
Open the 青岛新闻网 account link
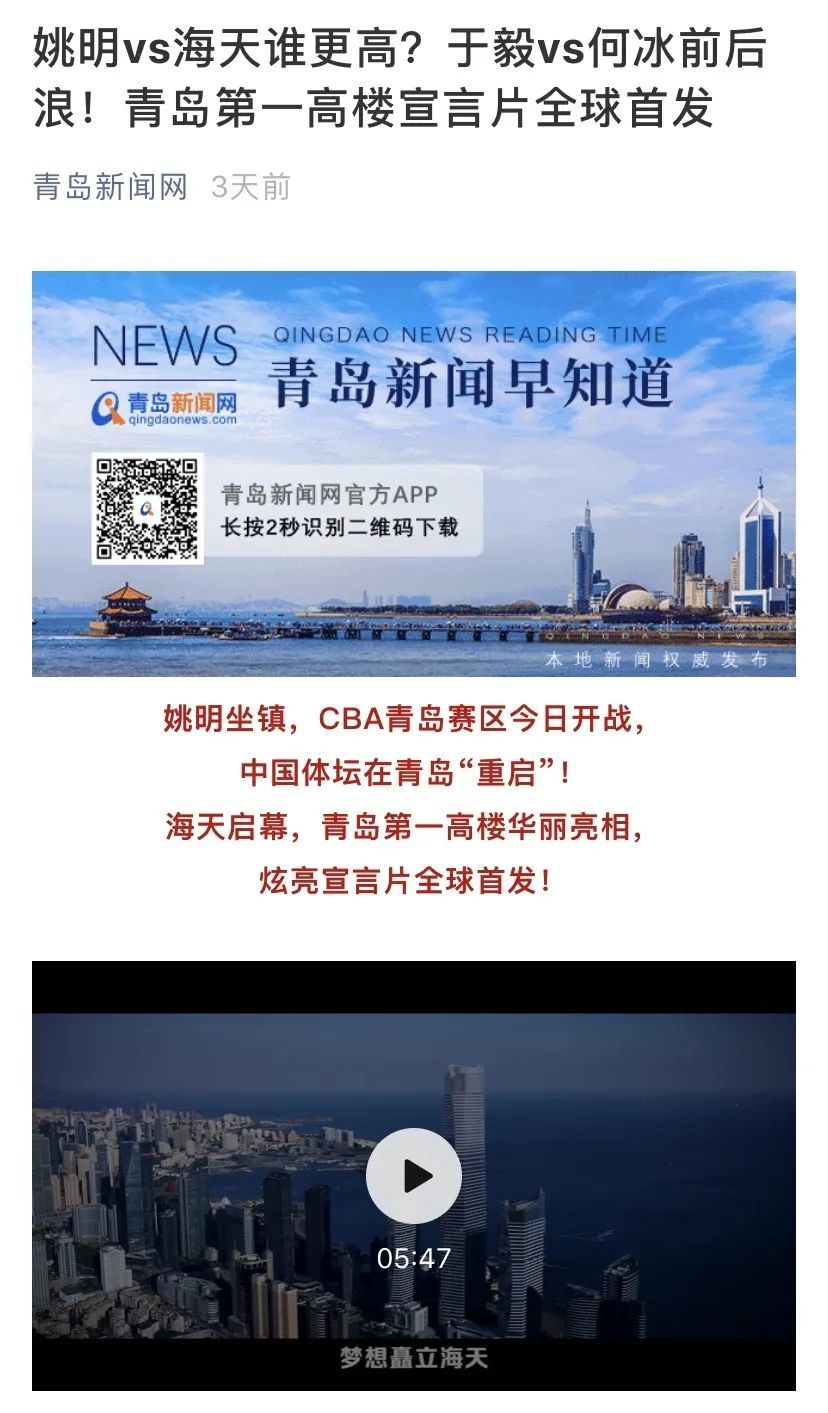coord(110,187)
